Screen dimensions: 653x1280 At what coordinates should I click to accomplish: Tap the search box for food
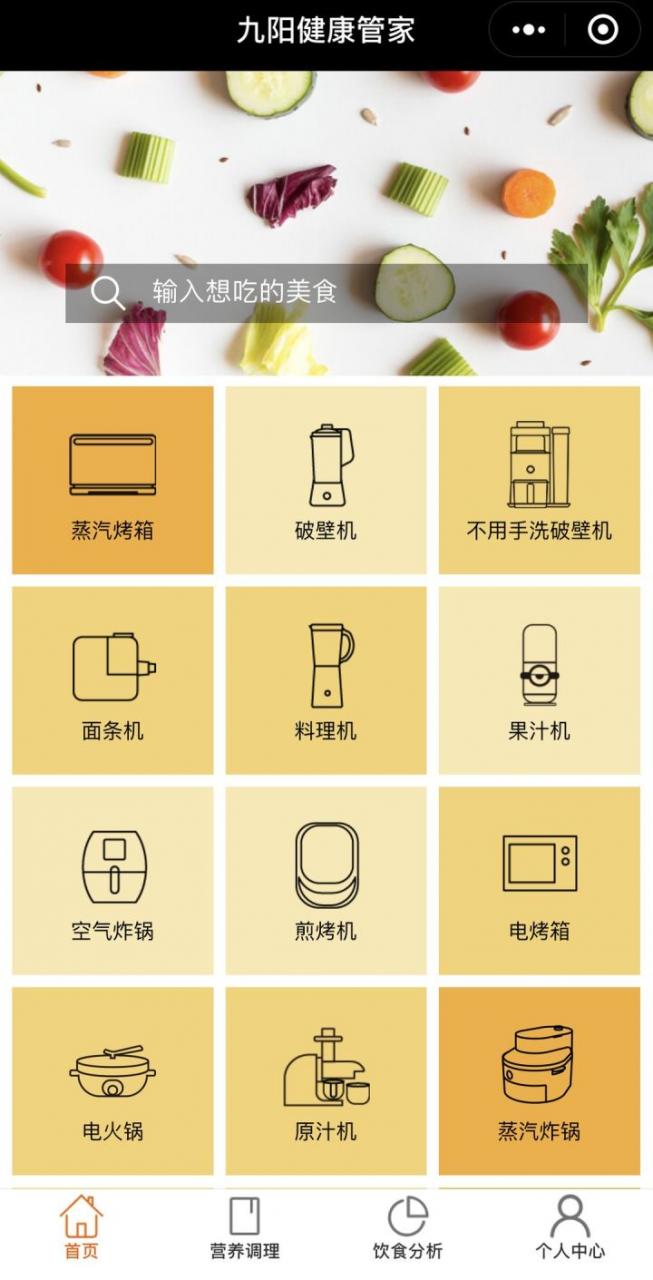click(326, 293)
